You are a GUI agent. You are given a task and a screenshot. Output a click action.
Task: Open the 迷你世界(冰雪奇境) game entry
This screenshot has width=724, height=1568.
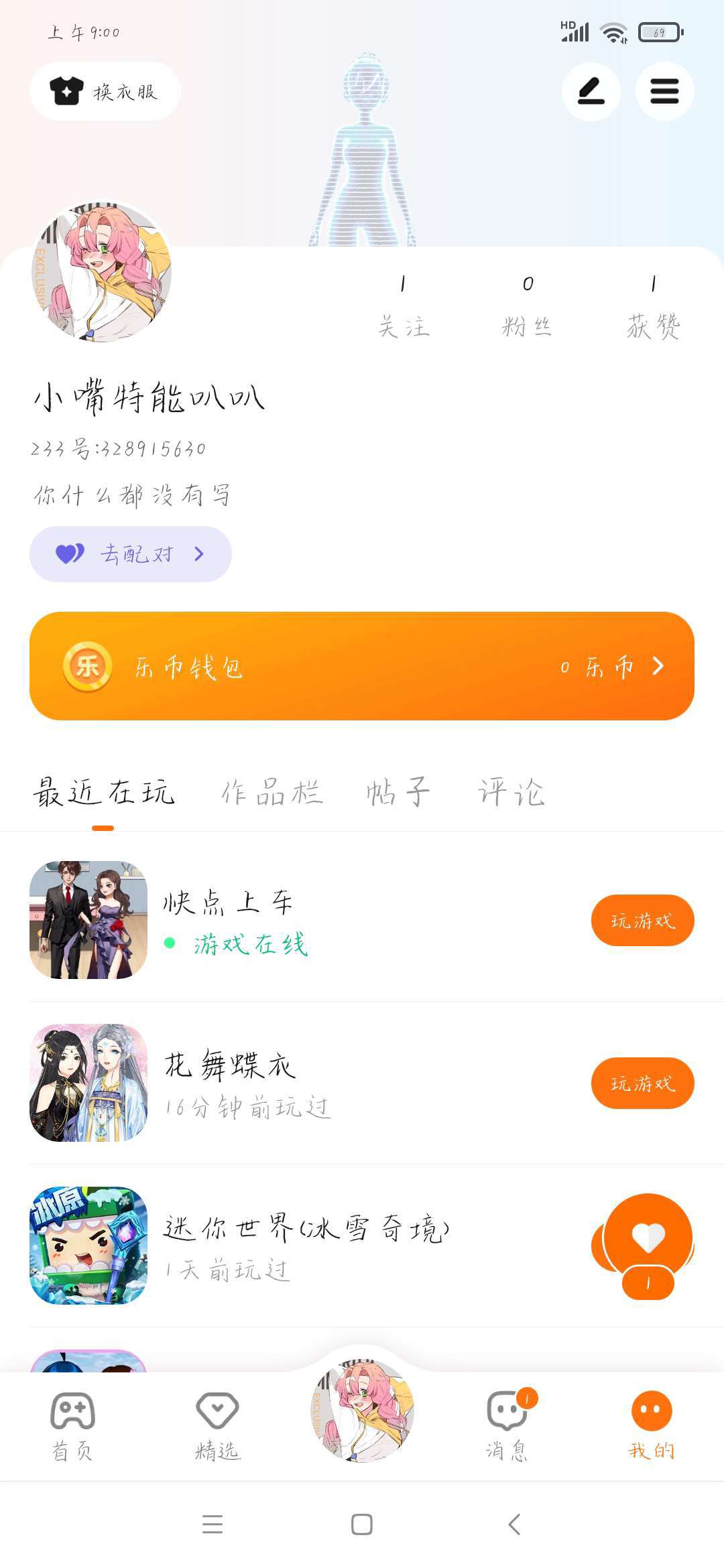pyautogui.click(x=306, y=1245)
